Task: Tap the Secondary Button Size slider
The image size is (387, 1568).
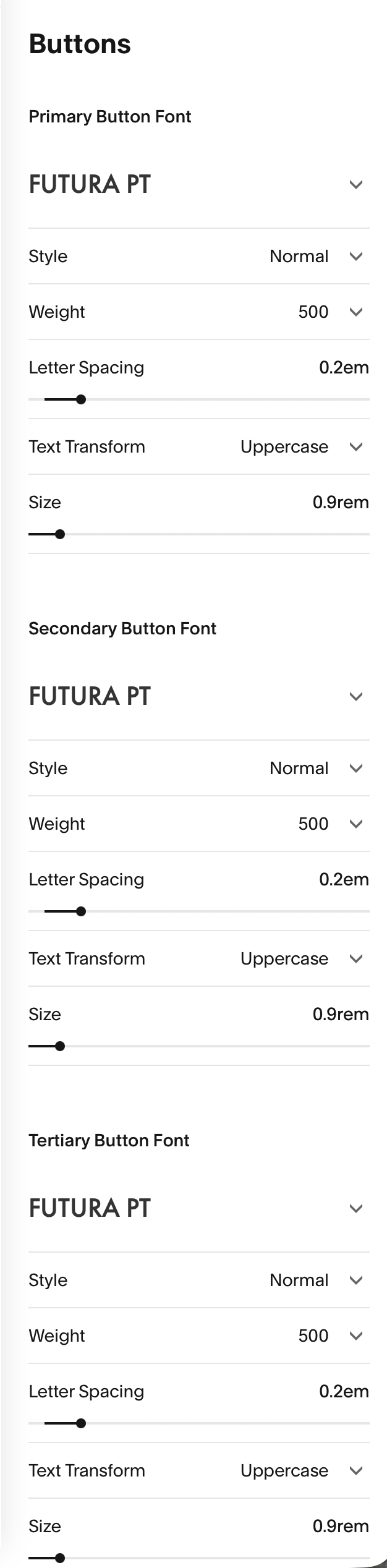Action: pyautogui.click(x=199, y=1046)
